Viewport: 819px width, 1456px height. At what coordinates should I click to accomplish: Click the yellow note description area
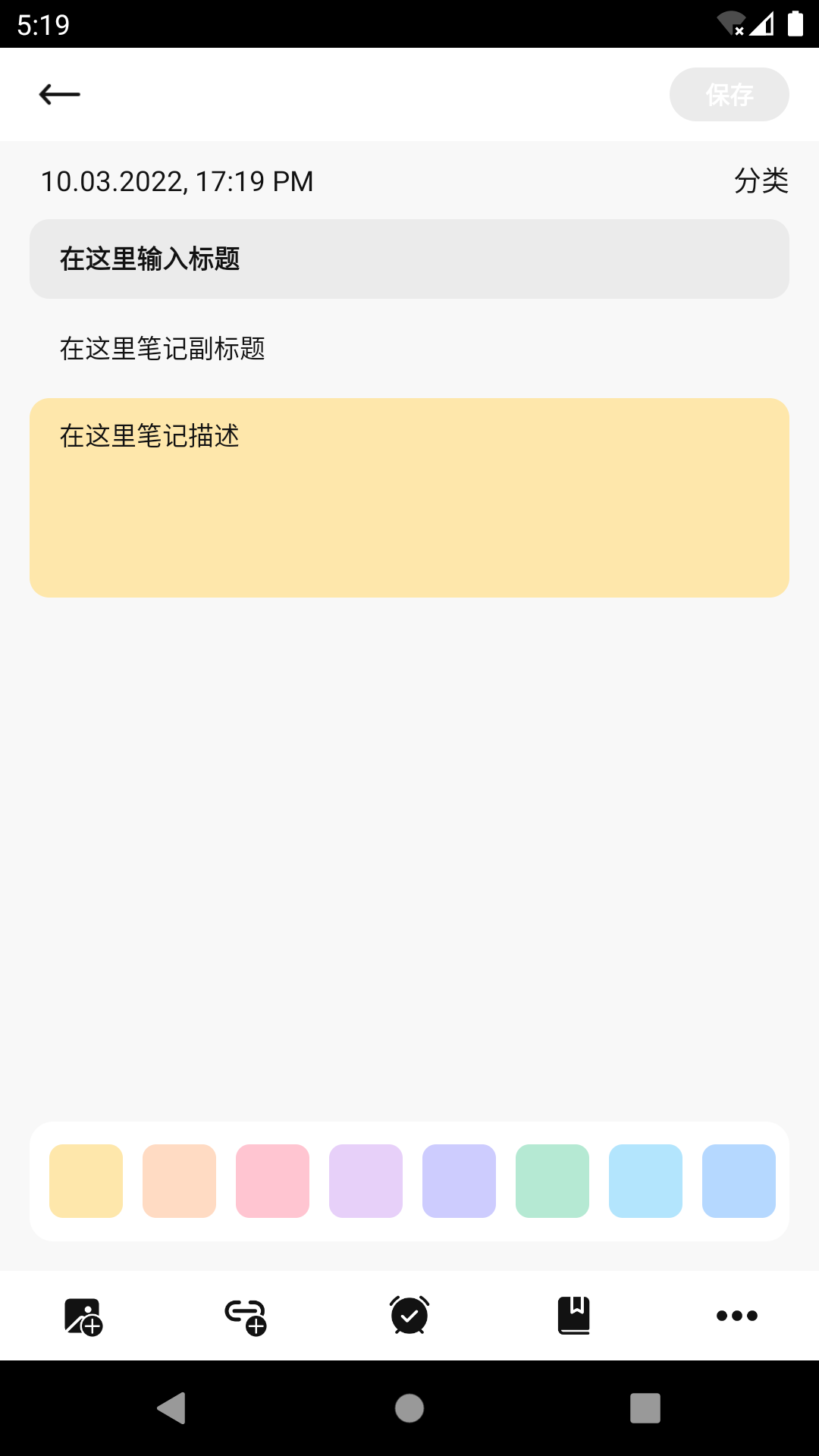409,497
